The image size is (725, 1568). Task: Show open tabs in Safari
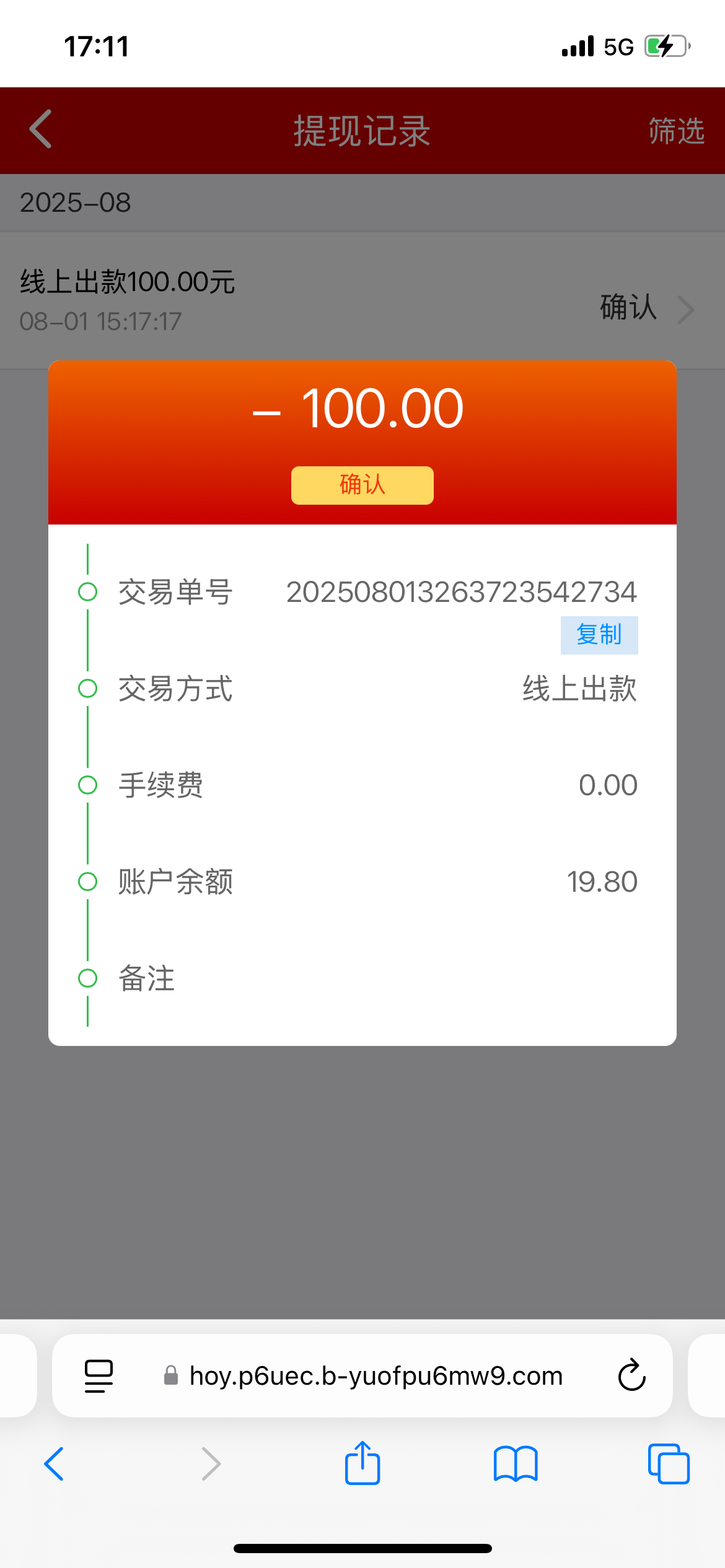point(668,1465)
